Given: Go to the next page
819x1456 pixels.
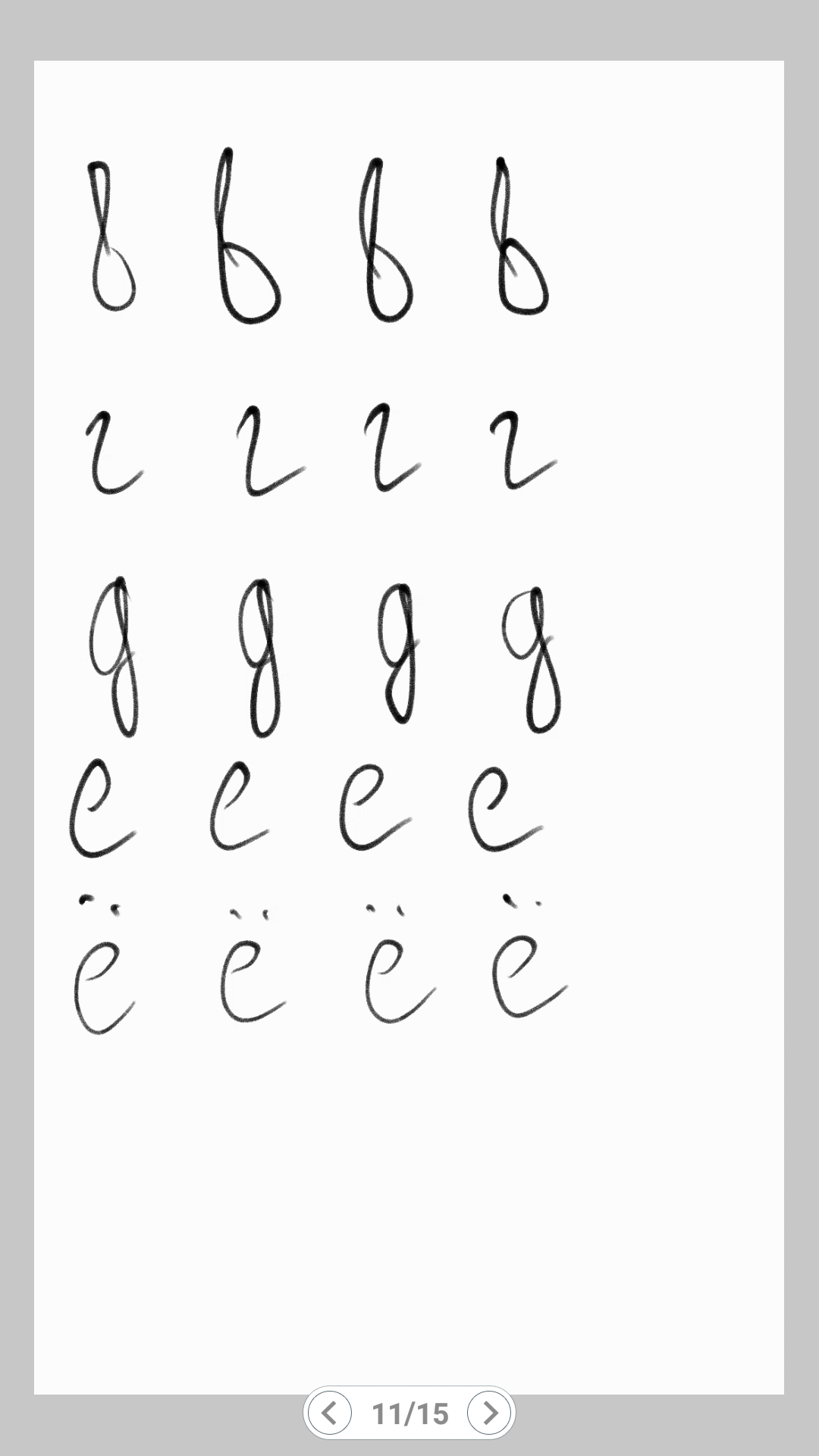Looking at the screenshot, I should pos(489,1413).
